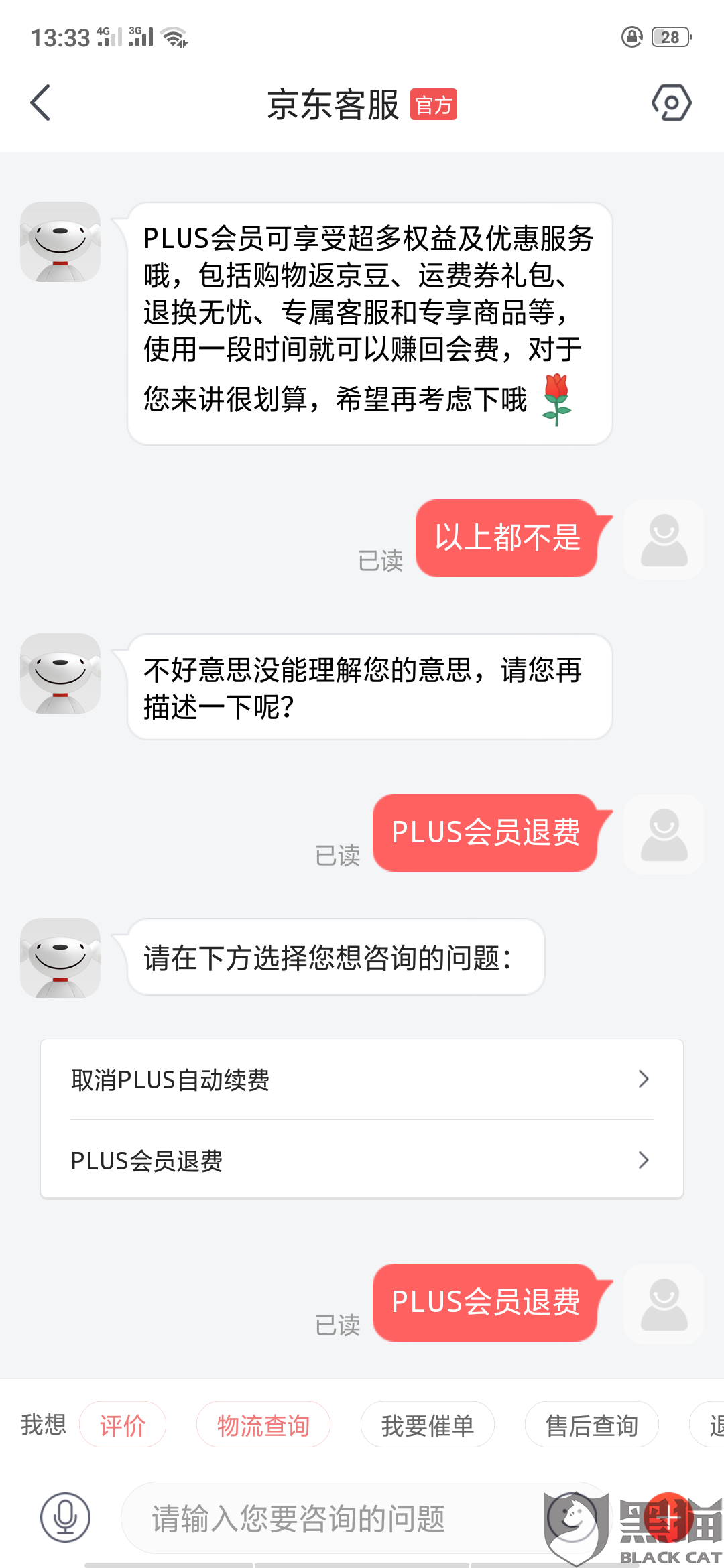The width and height of the screenshot is (724, 1568).
Task: Open chat settings hexagon icon
Action: pyautogui.click(x=671, y=103)
